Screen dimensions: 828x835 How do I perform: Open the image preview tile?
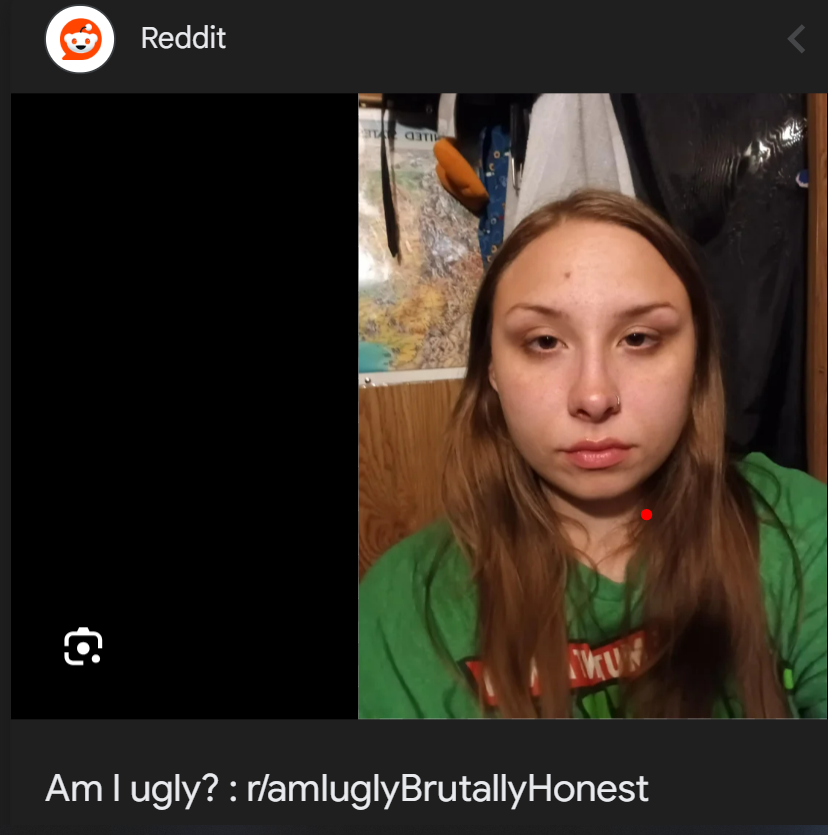[592, 405]
